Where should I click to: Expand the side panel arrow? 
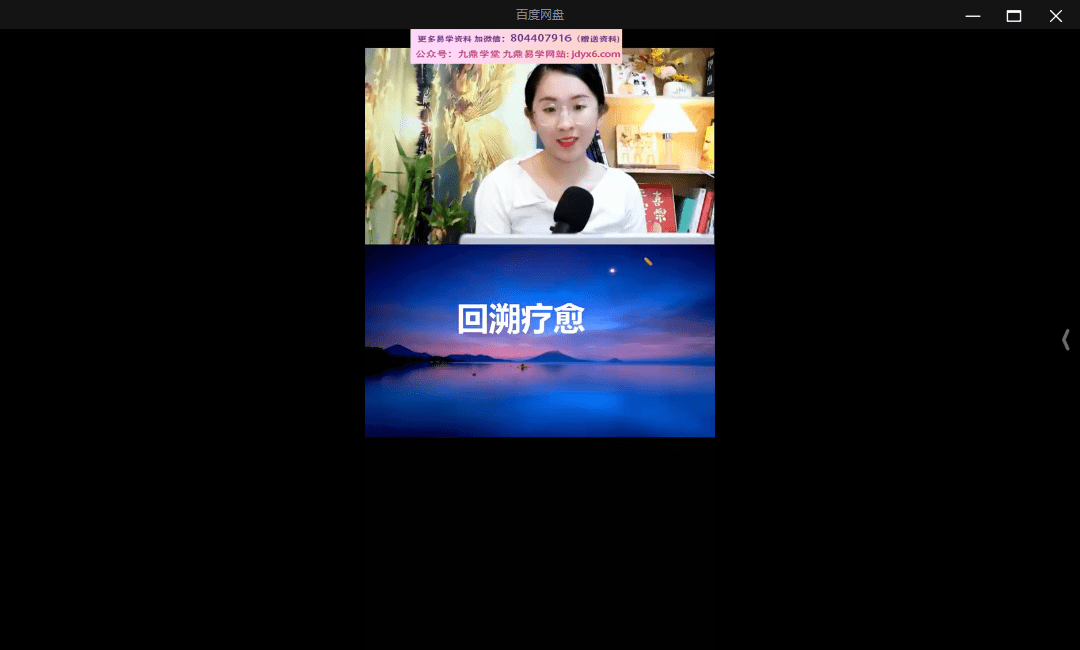point(1066,340)
